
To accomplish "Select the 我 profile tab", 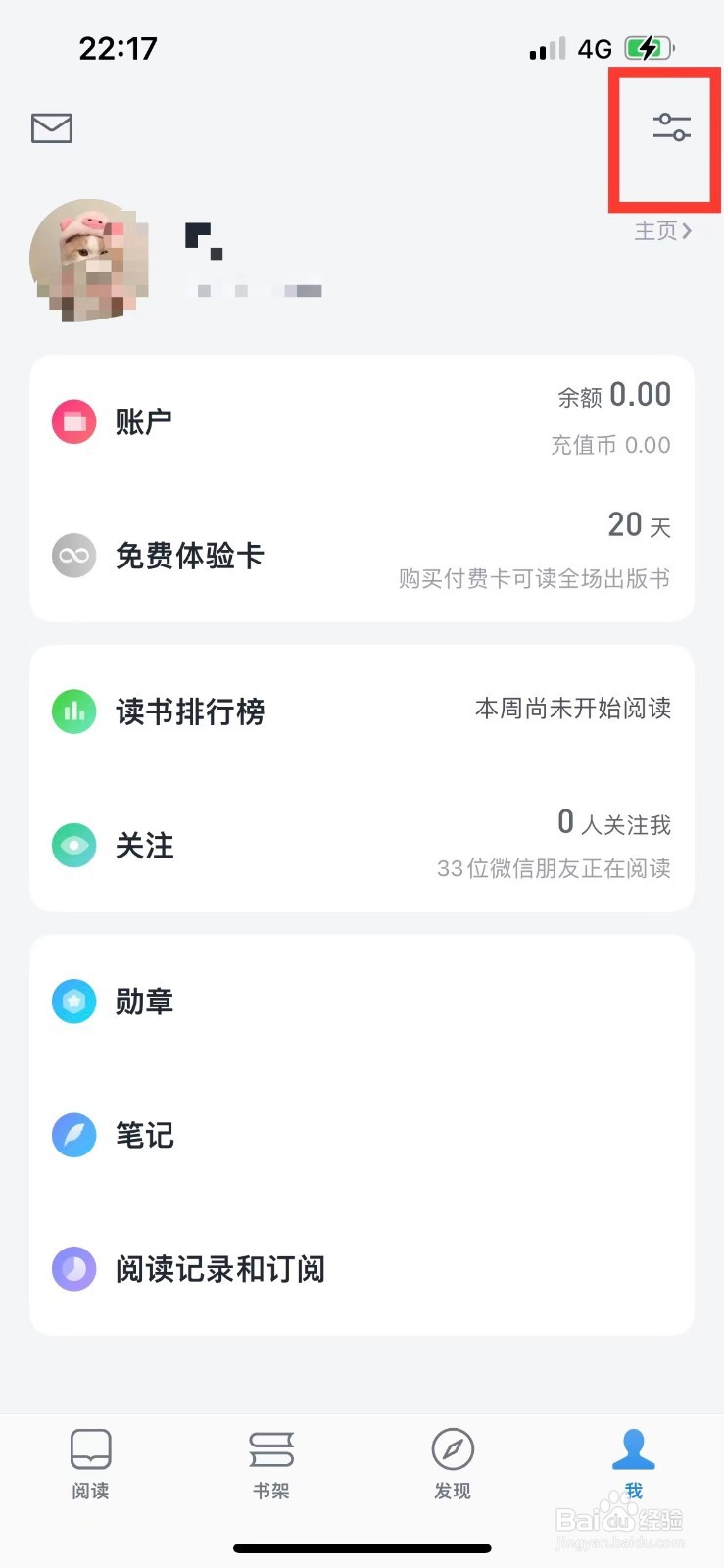I will (x=634, y=1464).
